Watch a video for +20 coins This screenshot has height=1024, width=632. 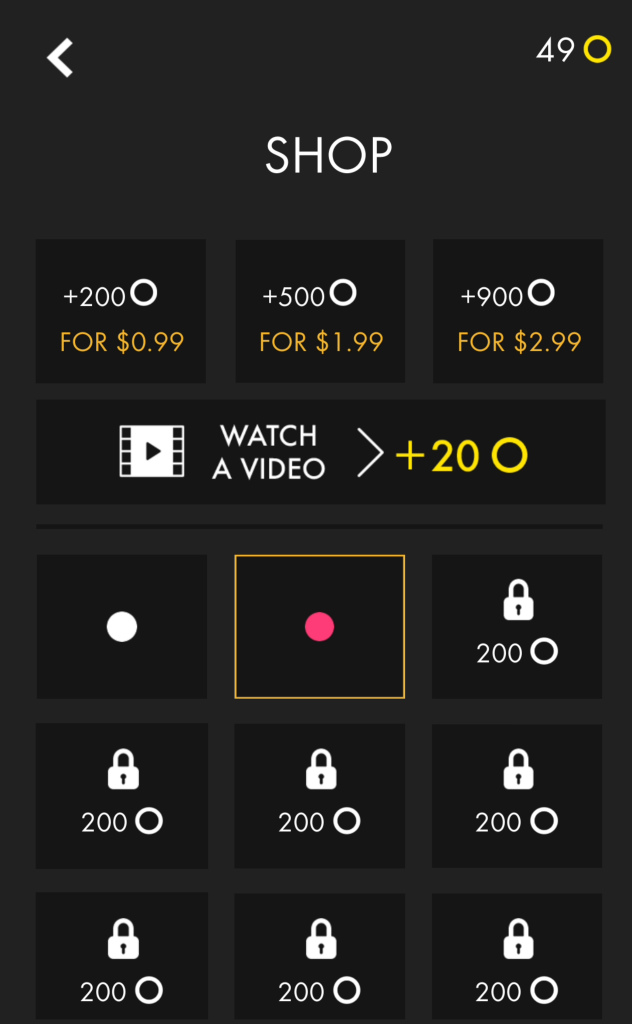tap(321, 453)
